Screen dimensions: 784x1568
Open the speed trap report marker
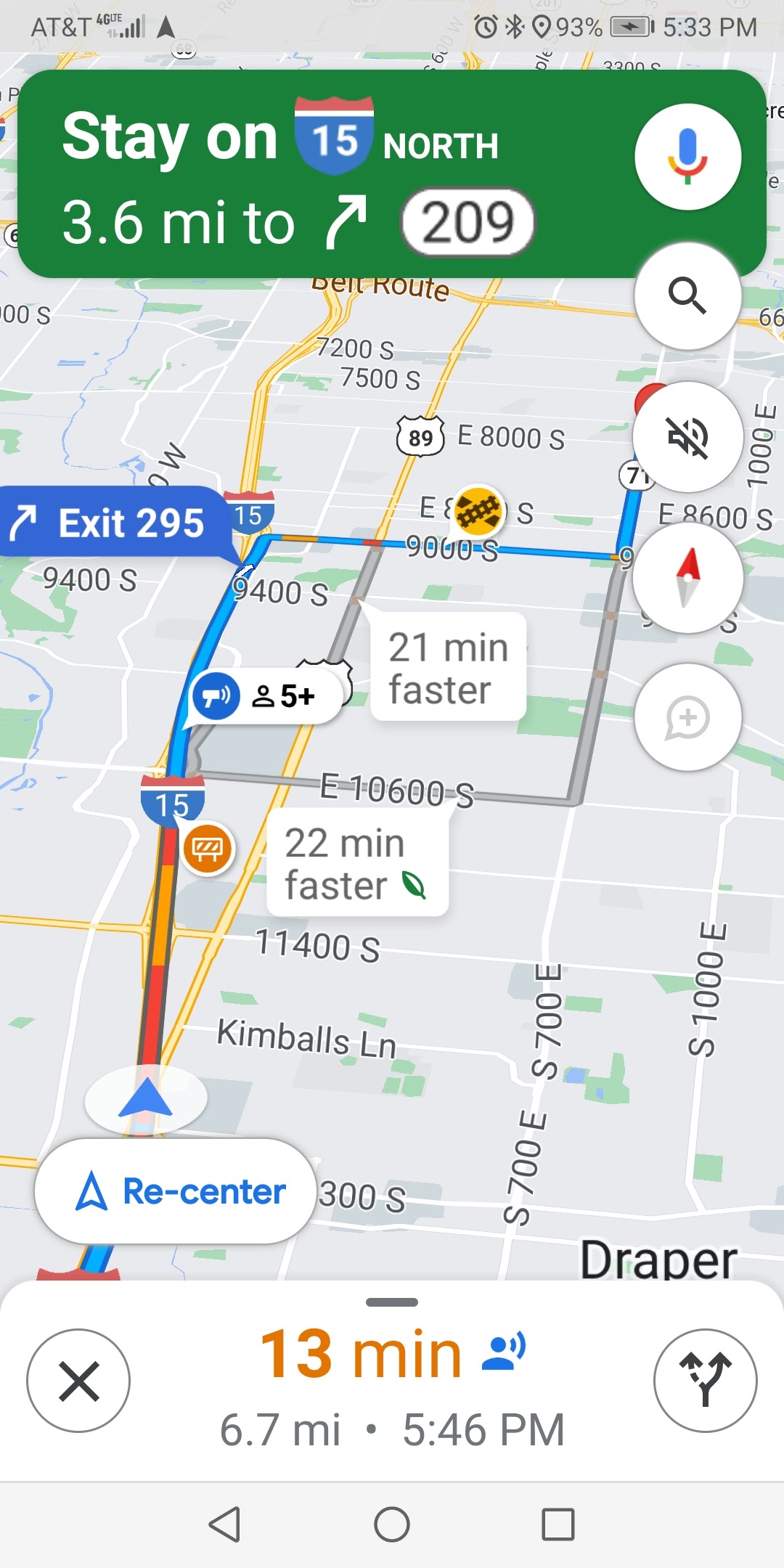(x=216, y=696)
